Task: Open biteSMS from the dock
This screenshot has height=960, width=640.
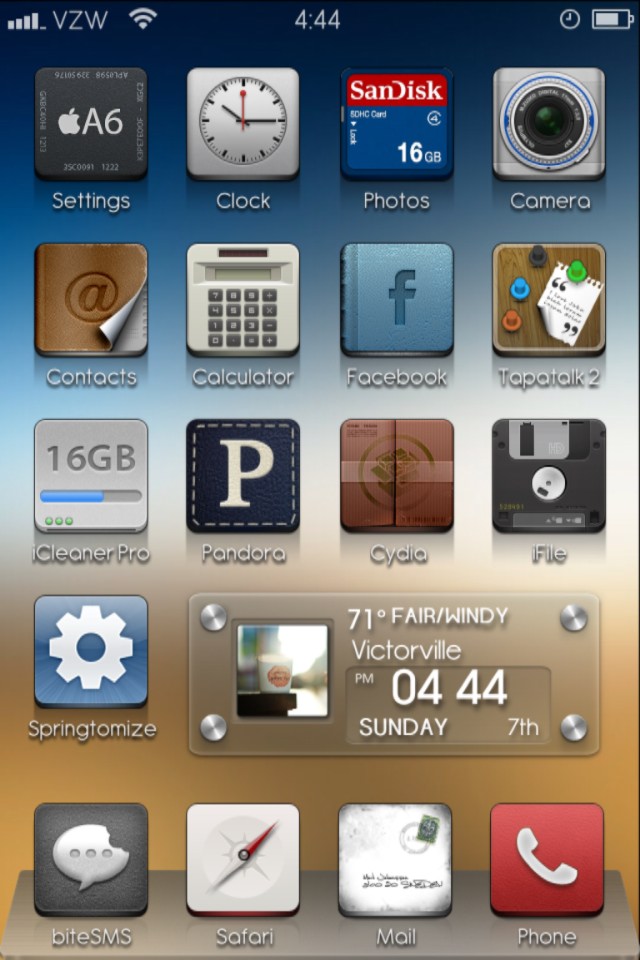Action: coord(91,860)
